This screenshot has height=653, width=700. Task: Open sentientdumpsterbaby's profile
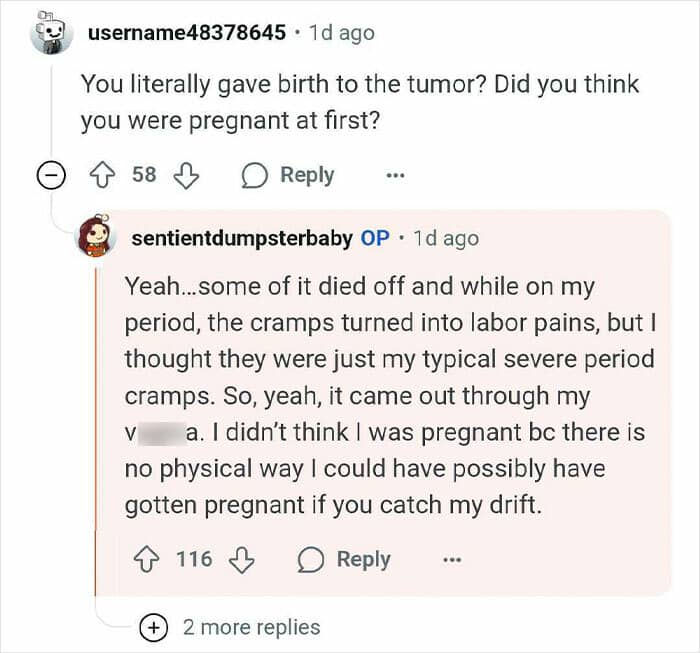tap(241, 238)
